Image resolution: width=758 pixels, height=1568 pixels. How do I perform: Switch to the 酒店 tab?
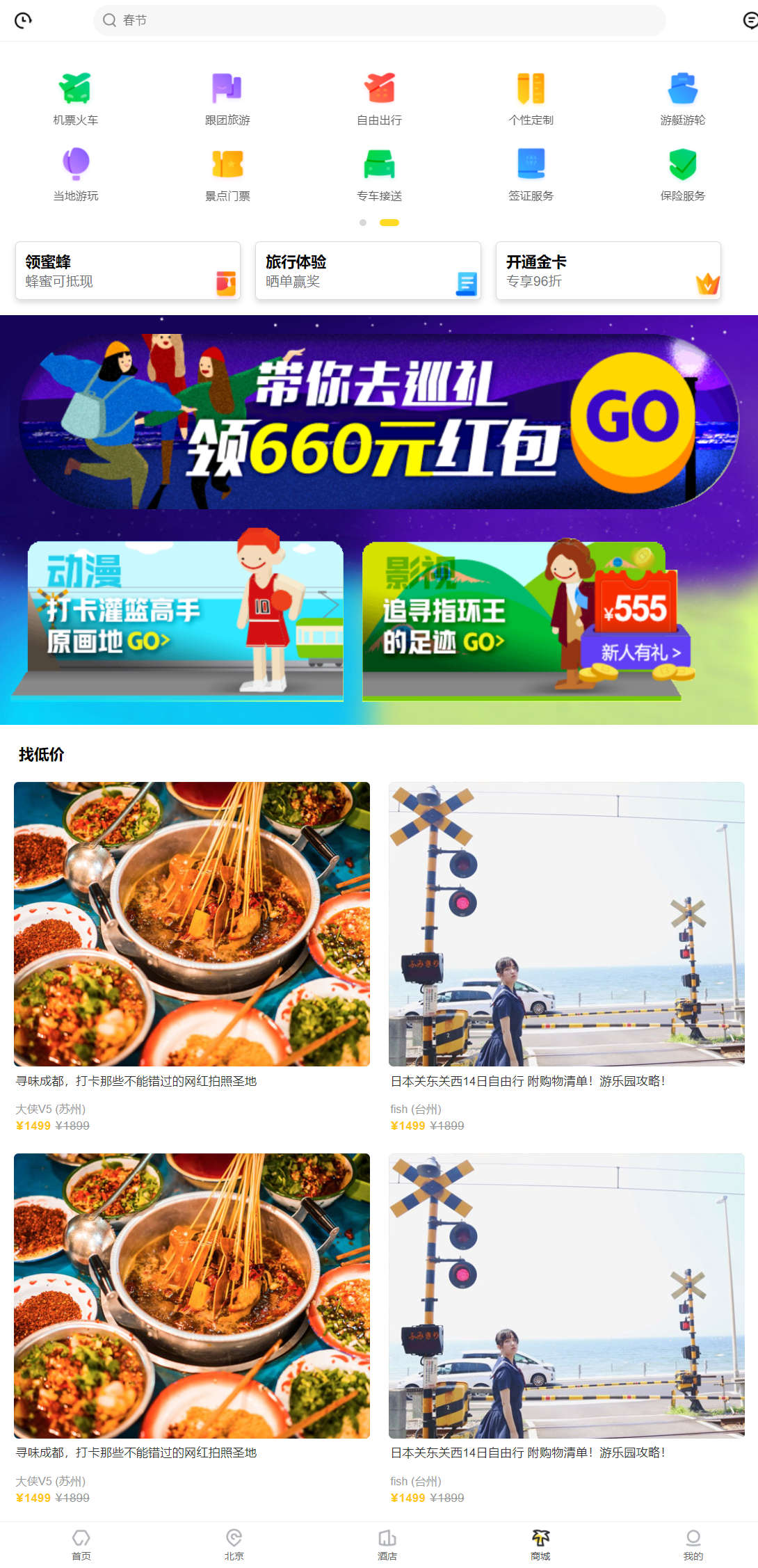pos(387,1544)
